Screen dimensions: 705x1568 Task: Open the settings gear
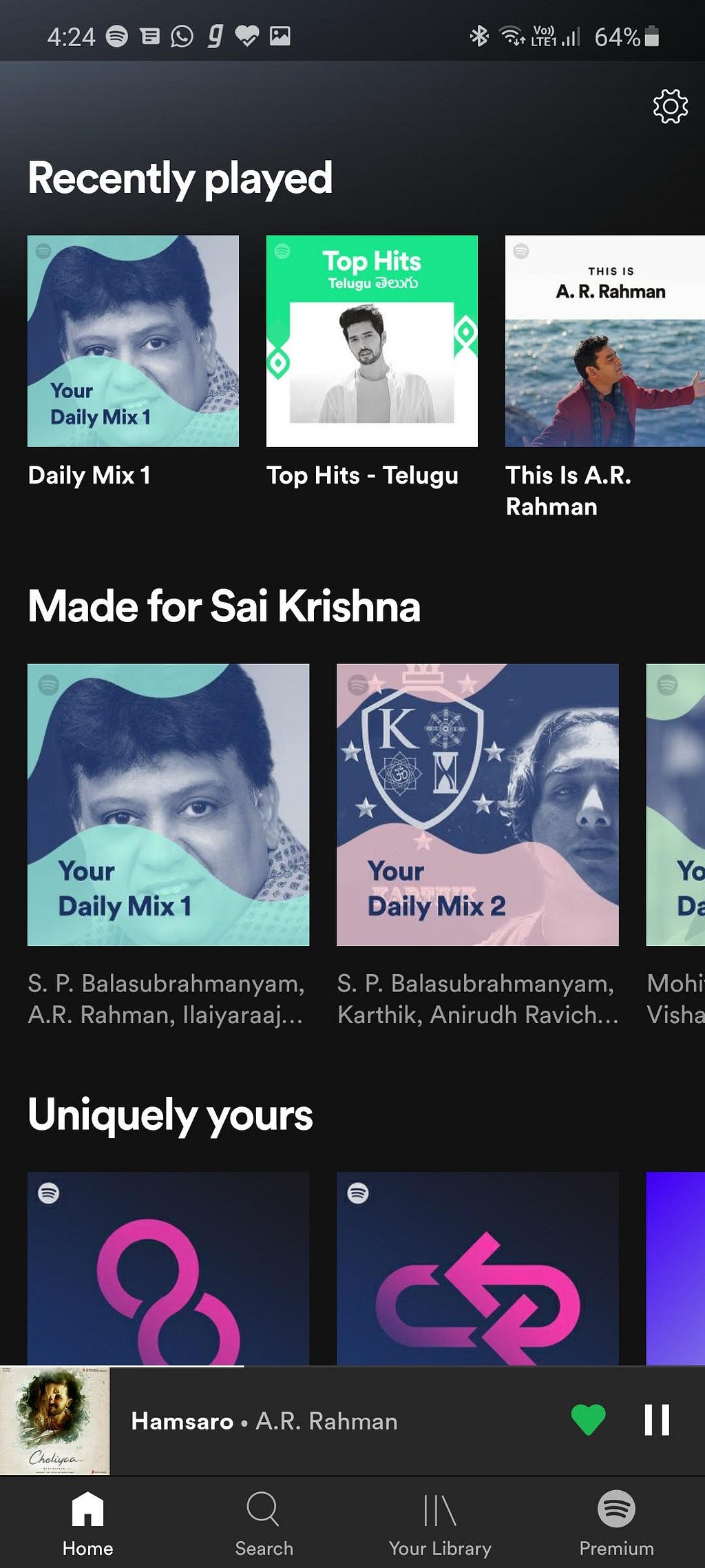(x=670, y=107)
